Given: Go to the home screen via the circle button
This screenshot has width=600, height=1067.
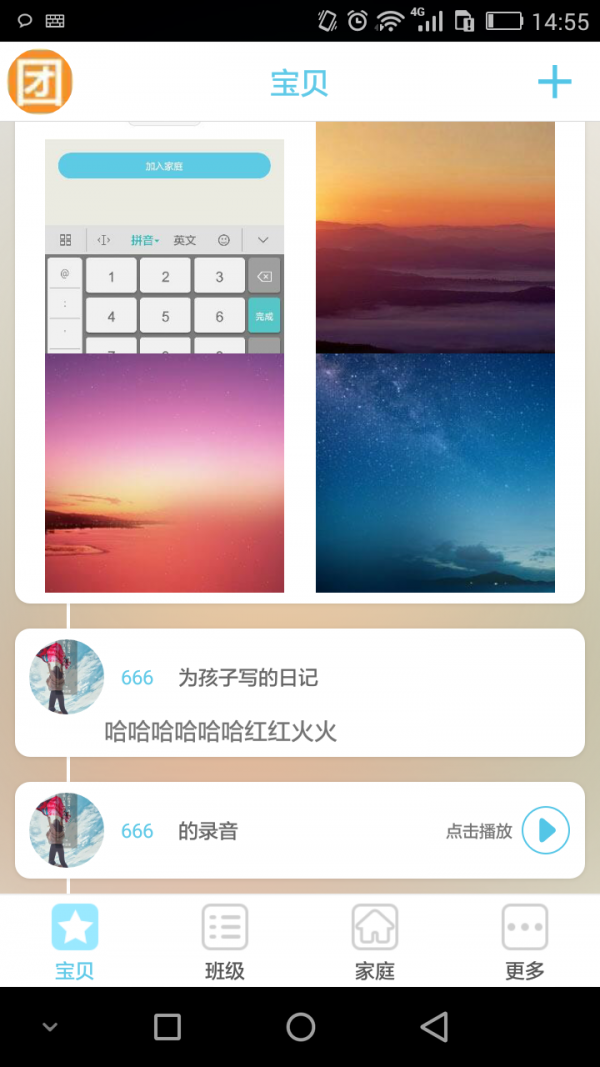Looking at the screenshot, I should (x=300, y=1027).
